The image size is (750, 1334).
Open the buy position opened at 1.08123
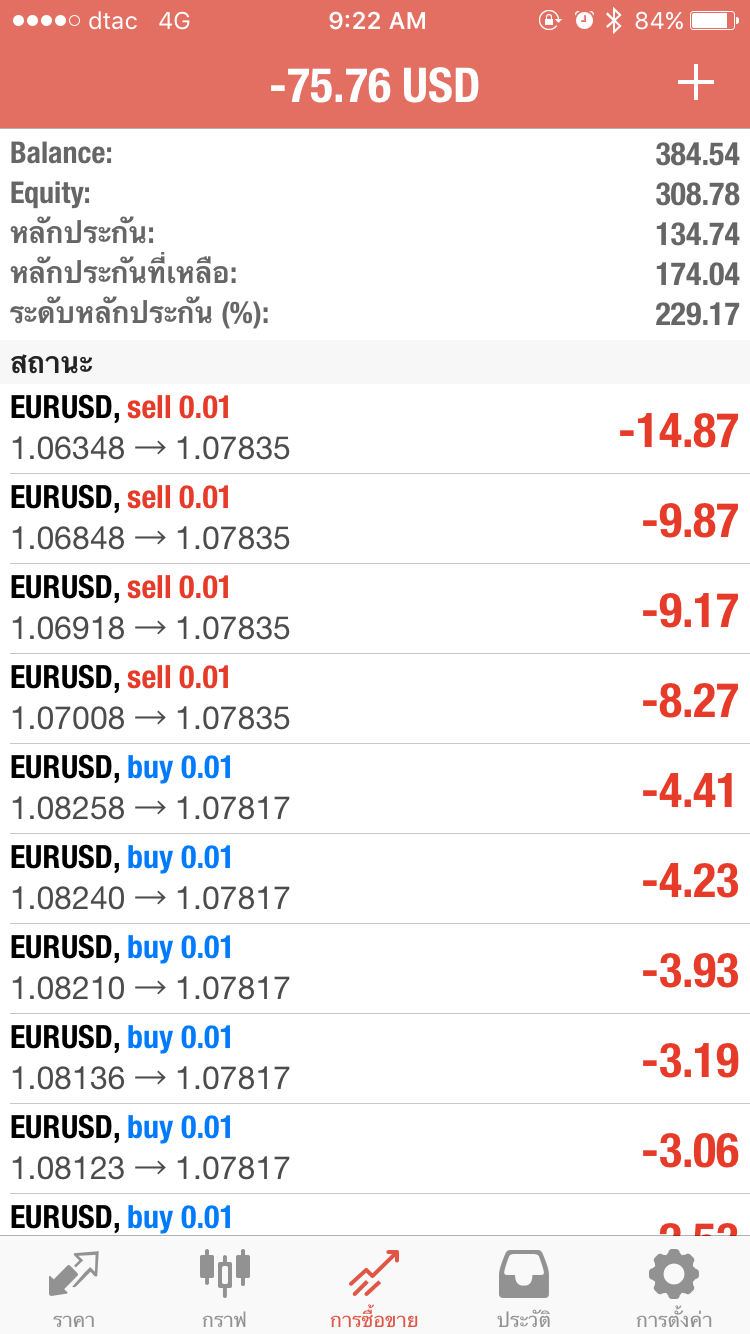click(x=375, y=1149)
